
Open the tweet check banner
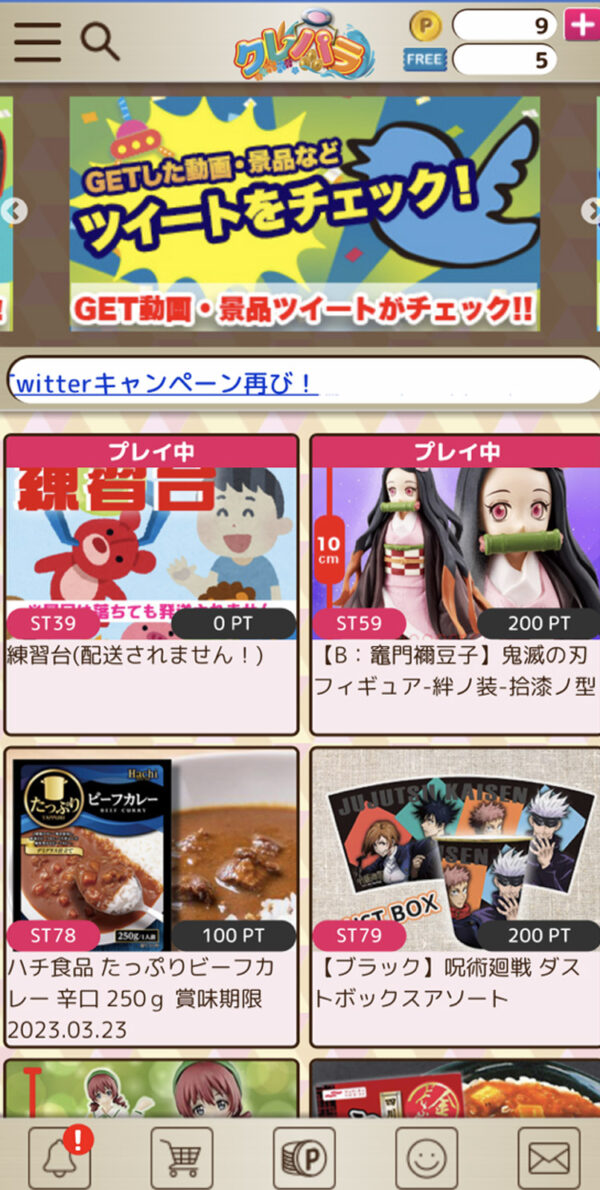[304, 213]
